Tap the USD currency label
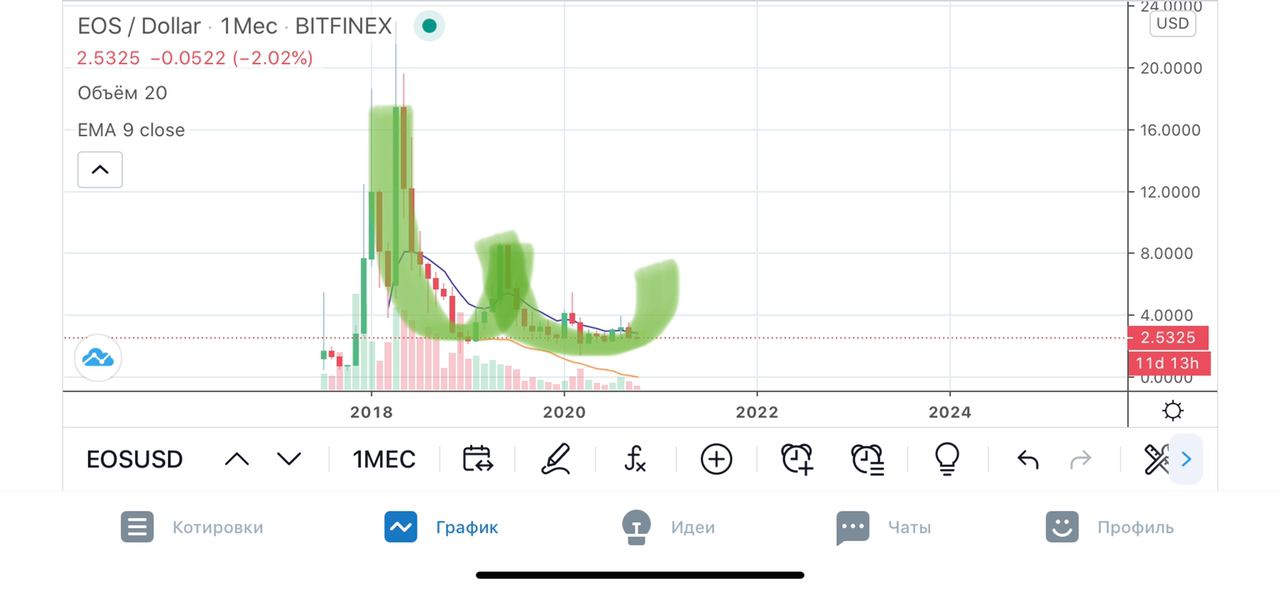The image size is (1280, 590). coord(1172,24)
